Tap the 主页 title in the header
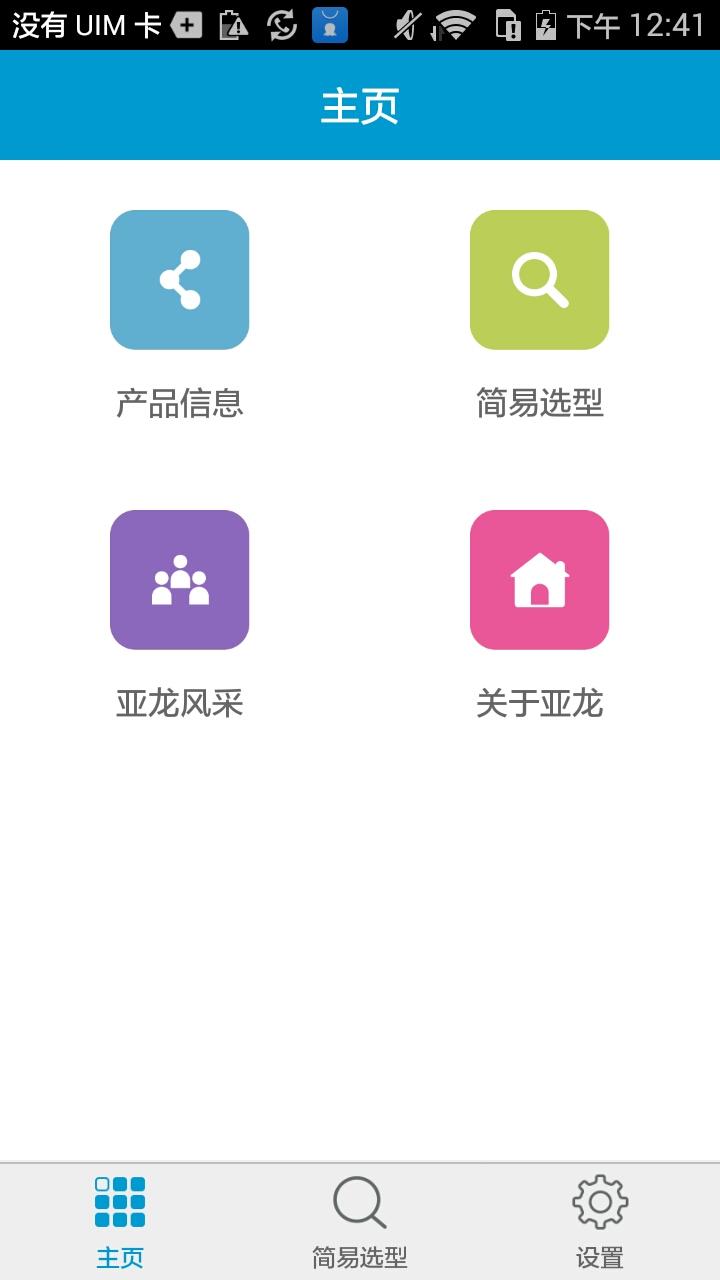Image resolution: width=720 pixels, height=1280 pixels. 359,105
